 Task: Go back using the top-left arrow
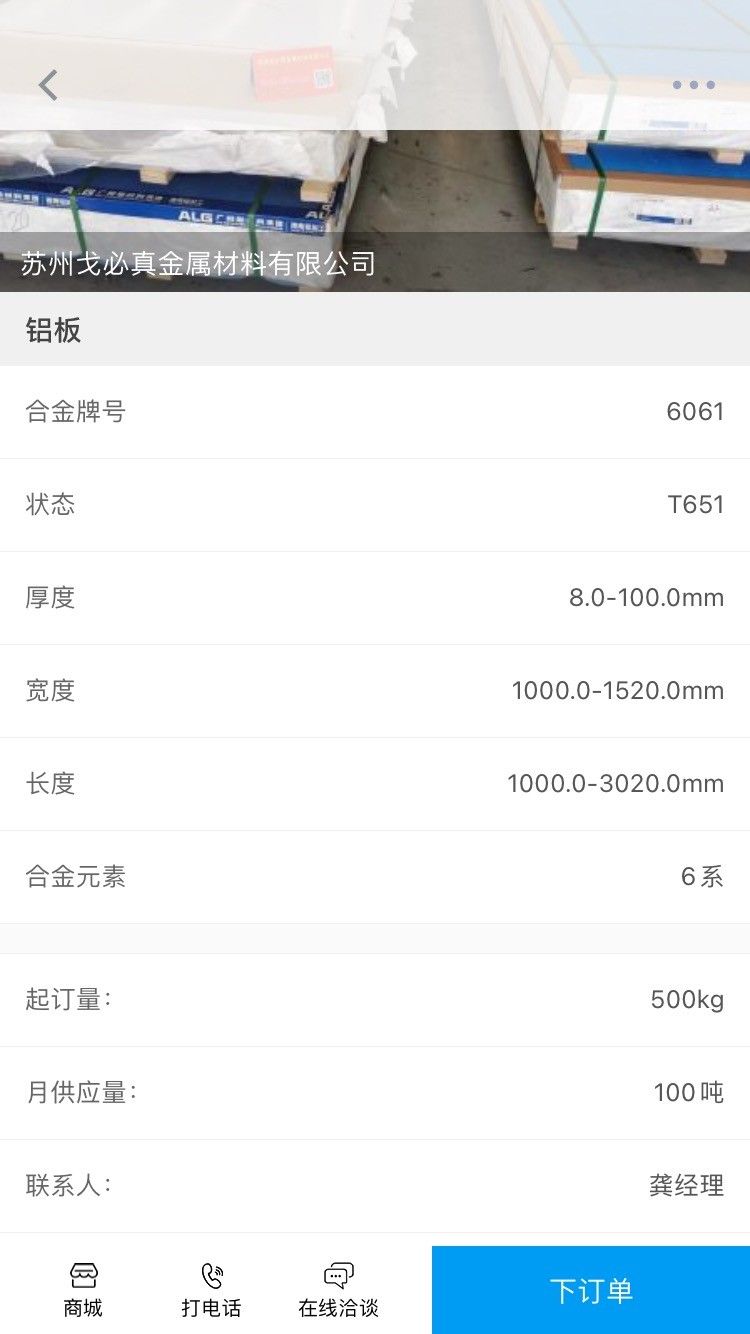[48, 85]
